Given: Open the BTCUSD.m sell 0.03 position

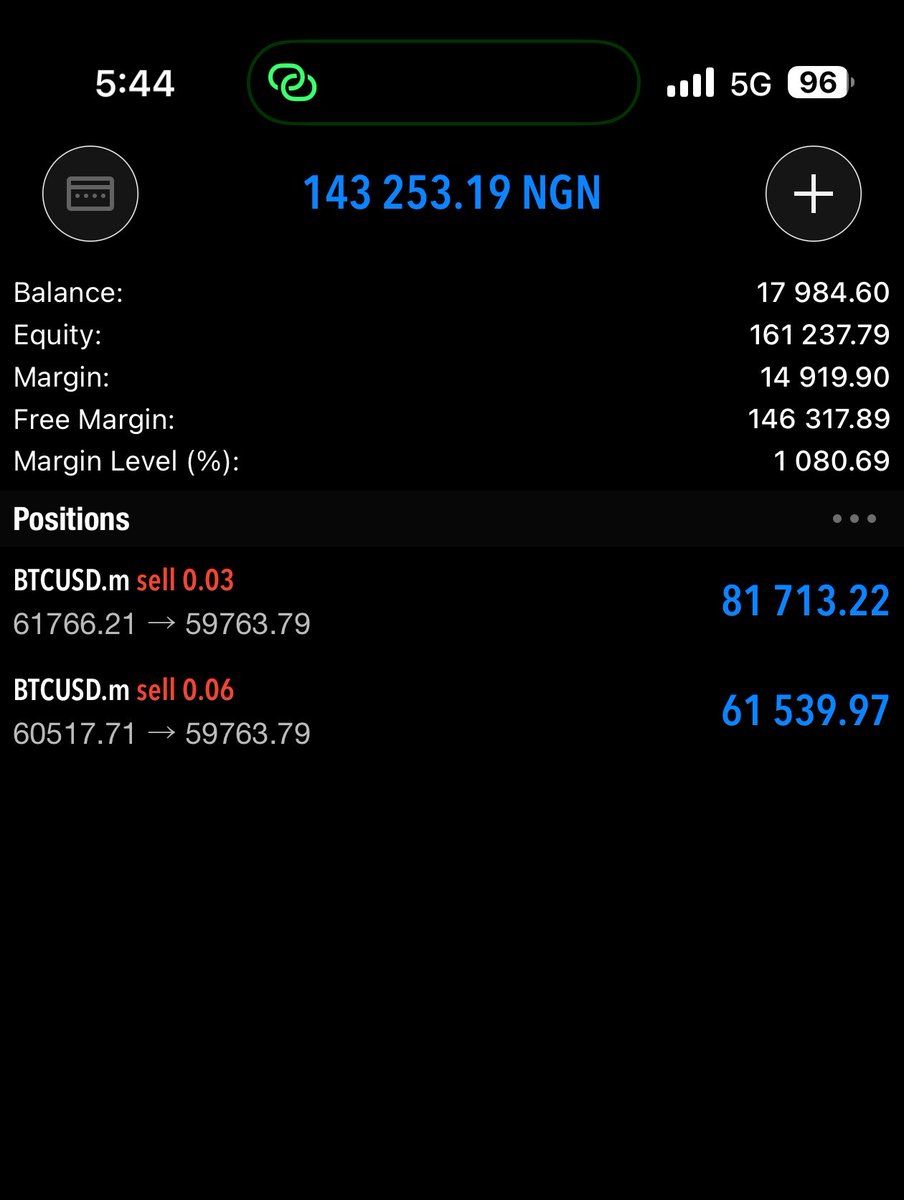Looking at the screenshot, I should click(452, 602).
